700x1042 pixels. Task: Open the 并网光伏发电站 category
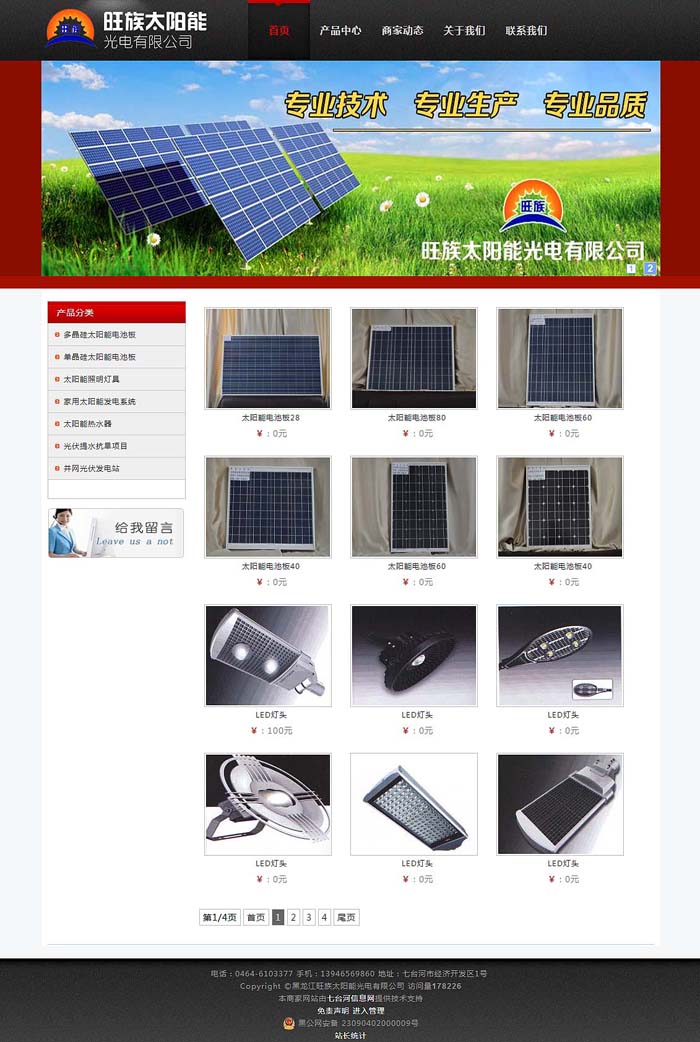pyautogui.click(x=92, y=468)
